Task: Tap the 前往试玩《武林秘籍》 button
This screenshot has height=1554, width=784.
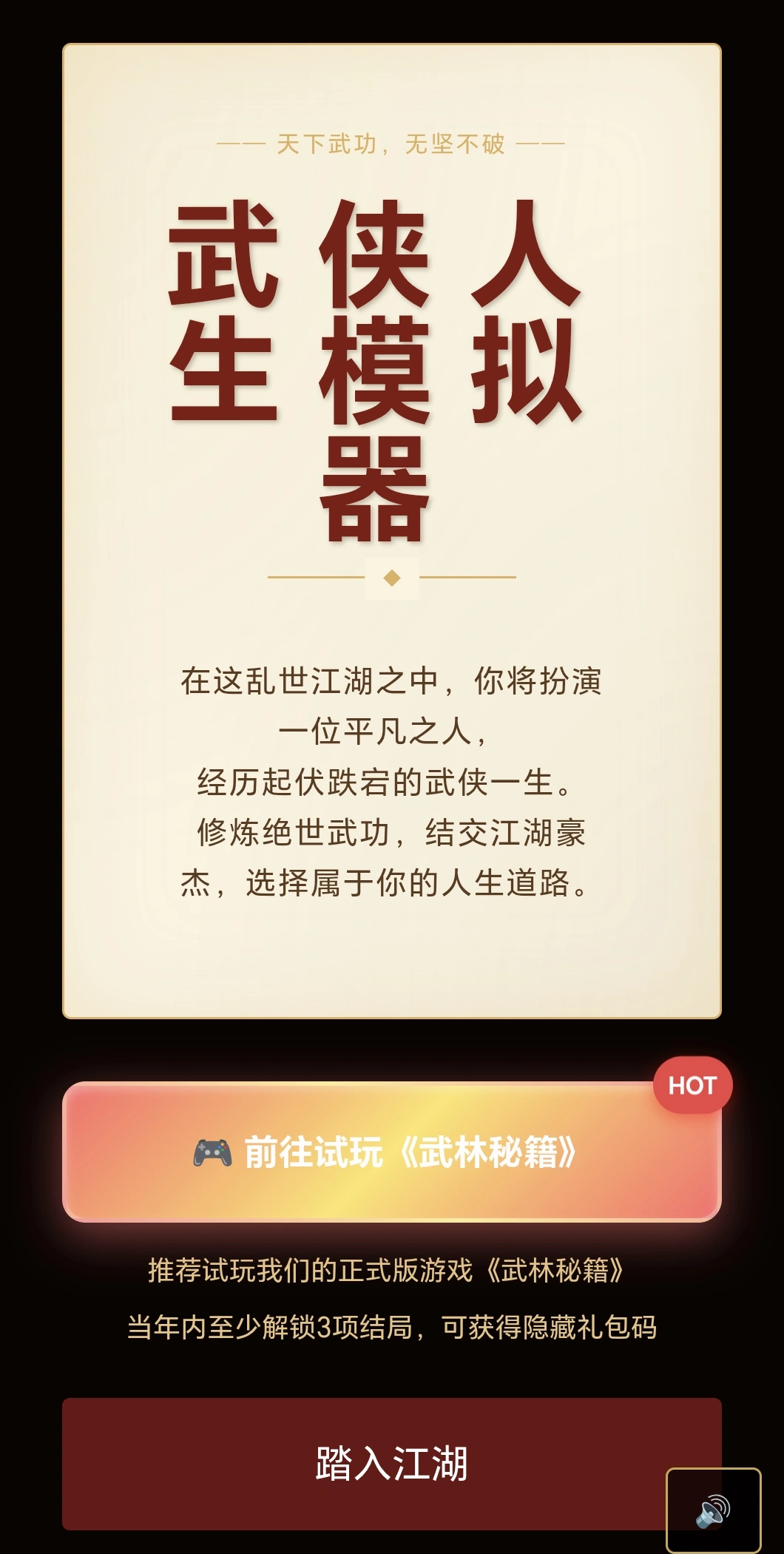Action: [391, 1152]
